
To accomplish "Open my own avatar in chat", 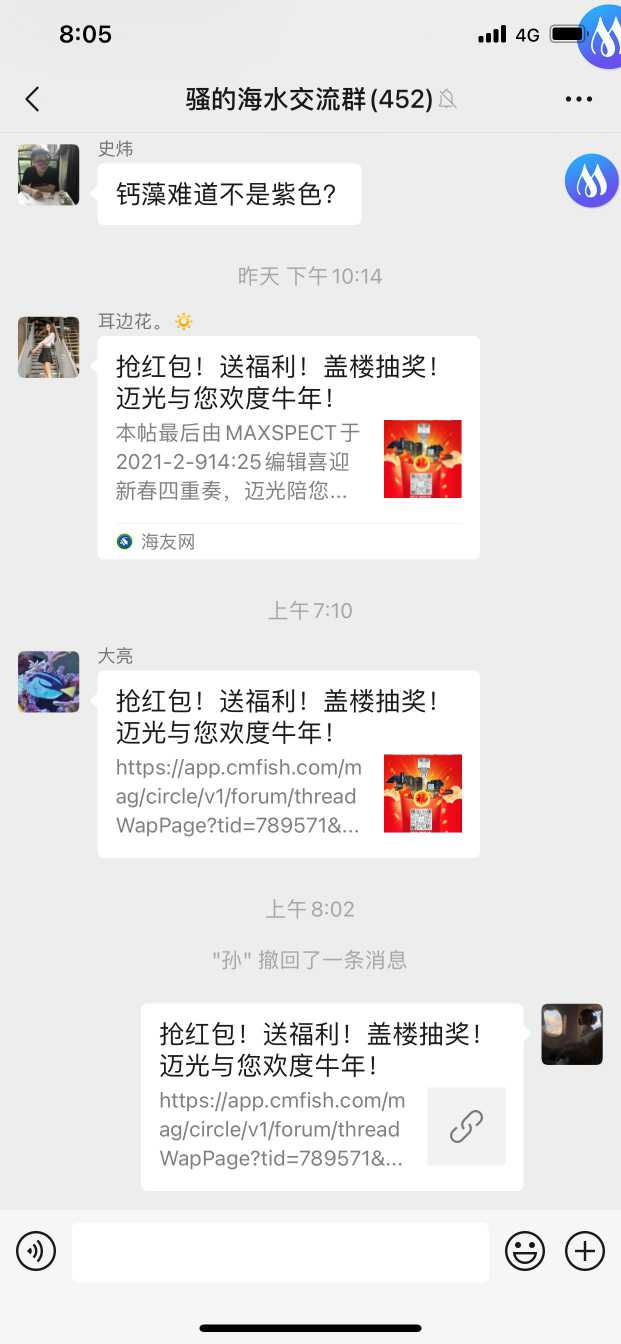I will pyautogui.click(x=572, y=1034).
